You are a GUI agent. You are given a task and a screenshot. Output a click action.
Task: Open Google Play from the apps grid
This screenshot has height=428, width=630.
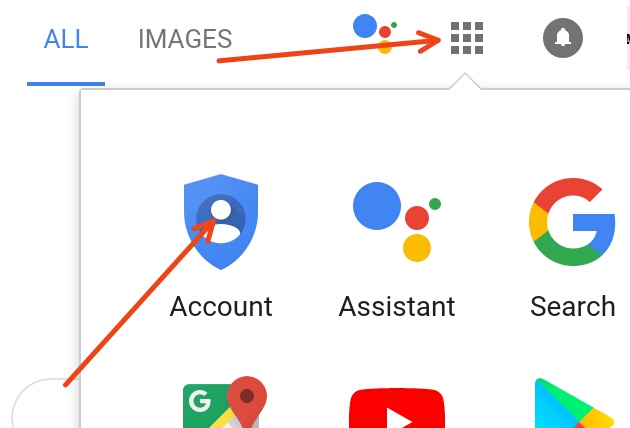click(571, 405)
